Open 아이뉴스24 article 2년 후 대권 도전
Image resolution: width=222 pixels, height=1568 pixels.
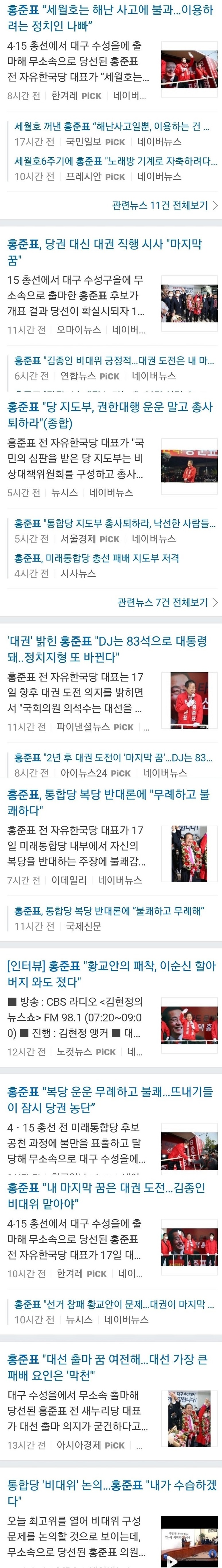coord(113,757)
